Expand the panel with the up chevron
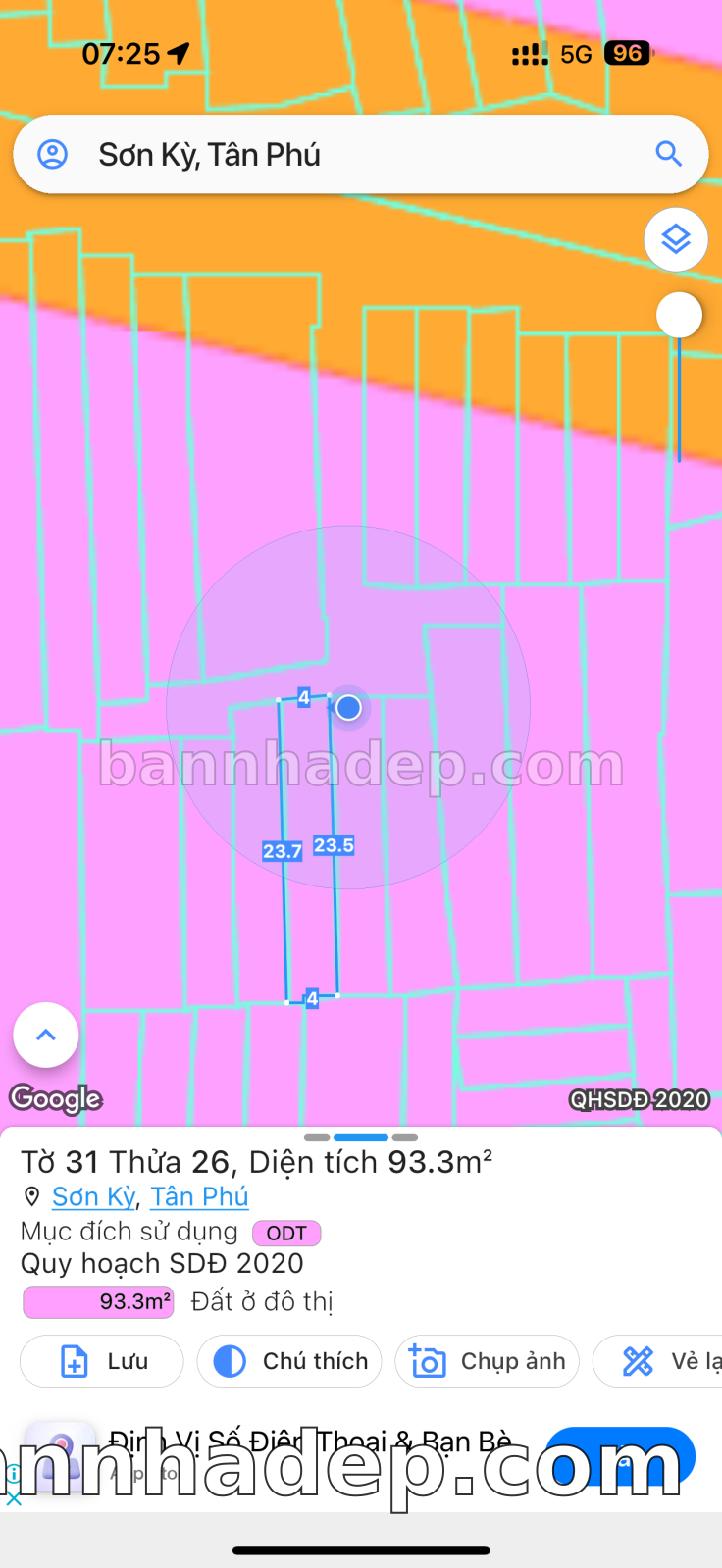The width and height of the screenshot is (722, 1568). 46,1035
